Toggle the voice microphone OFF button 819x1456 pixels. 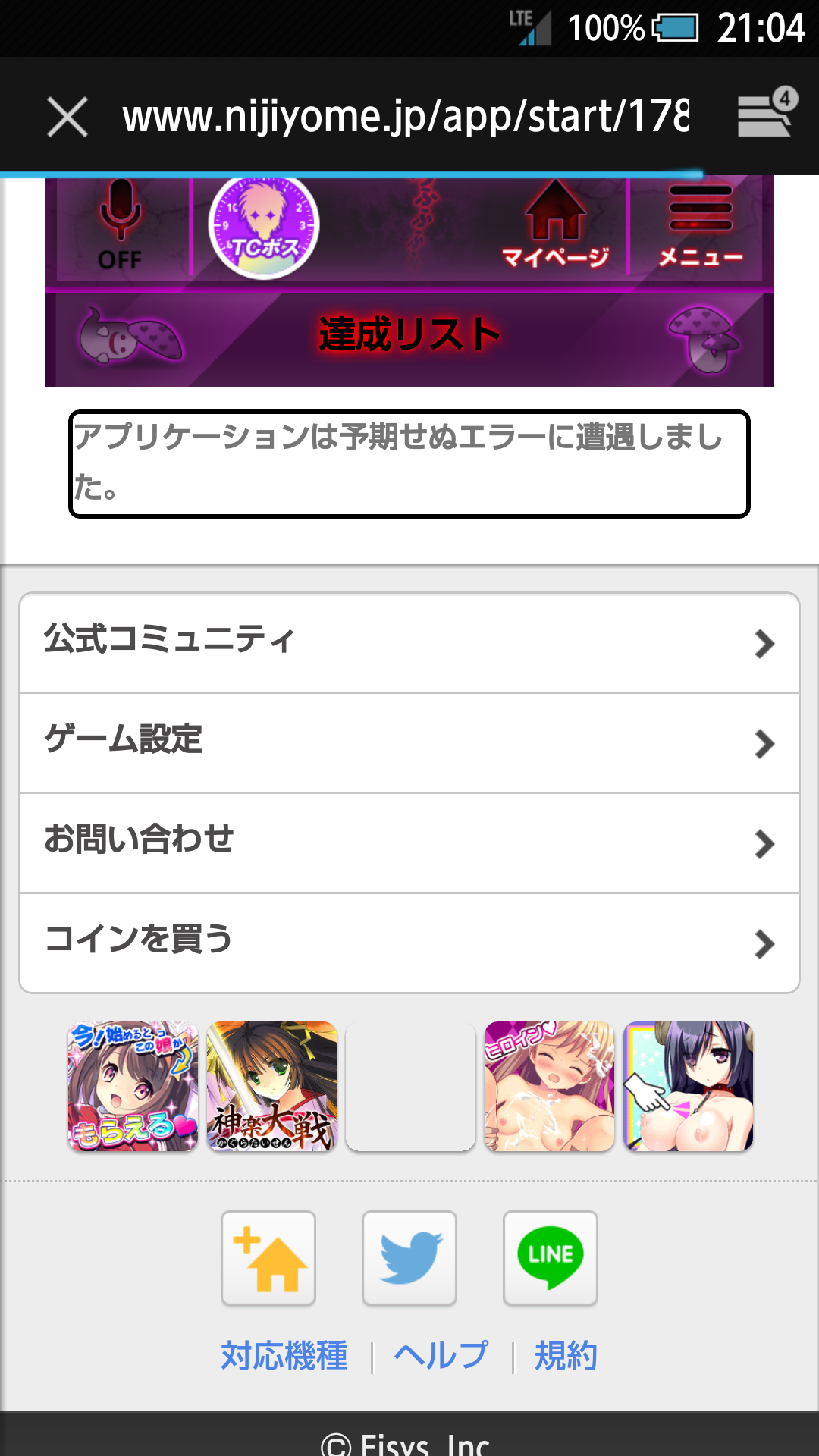(x=120, y=225)
